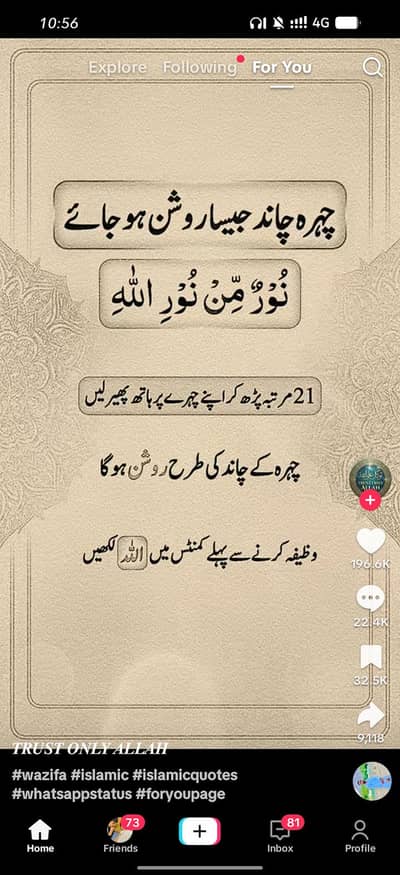The image size is (400, 875).
Task: Switch to the Following tab
Action: [200, 68]
